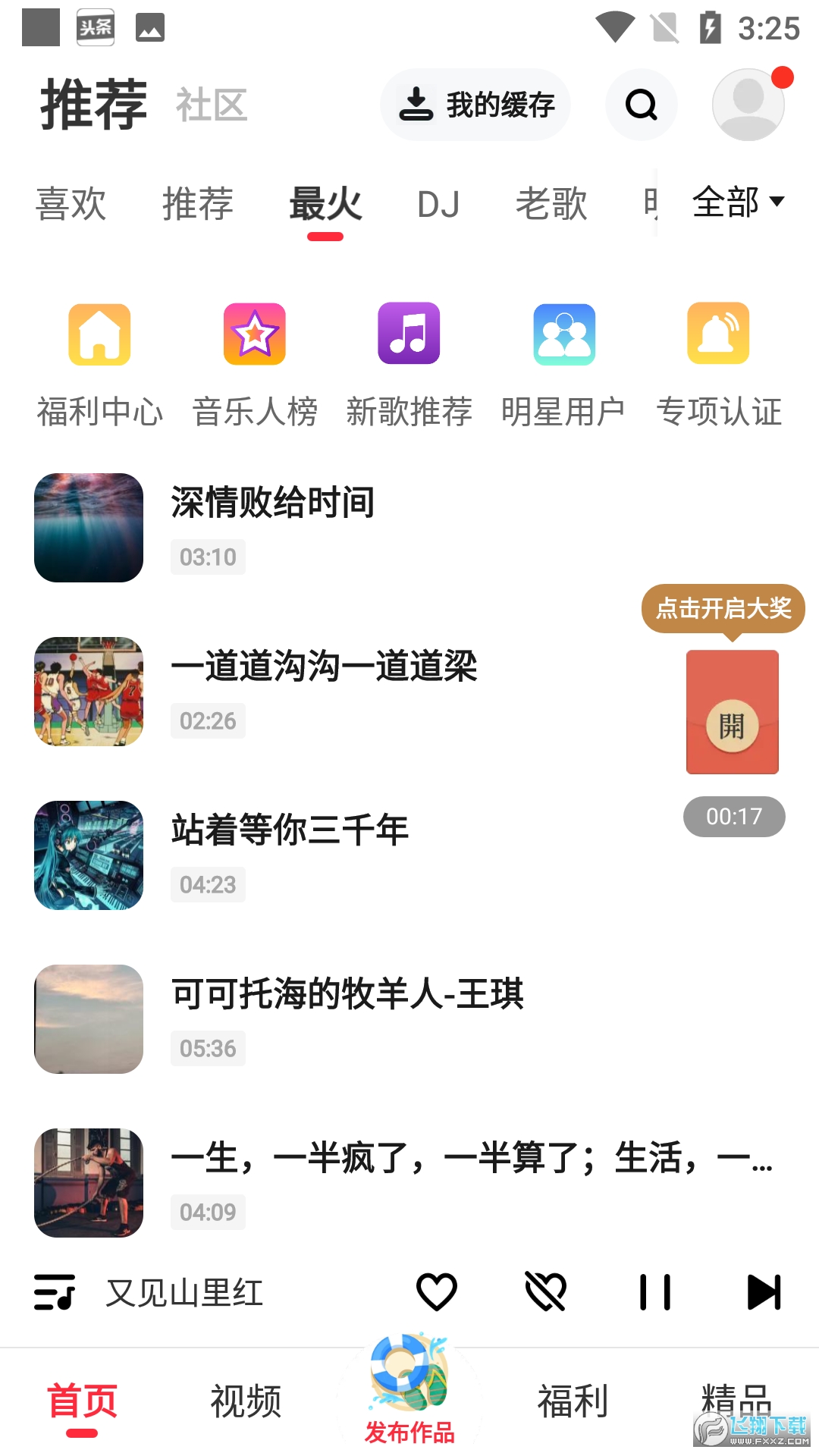Open the 视频 bottom tab
The height and width of the screenshot is (1456, 819).
click(x=246, y=1399)
